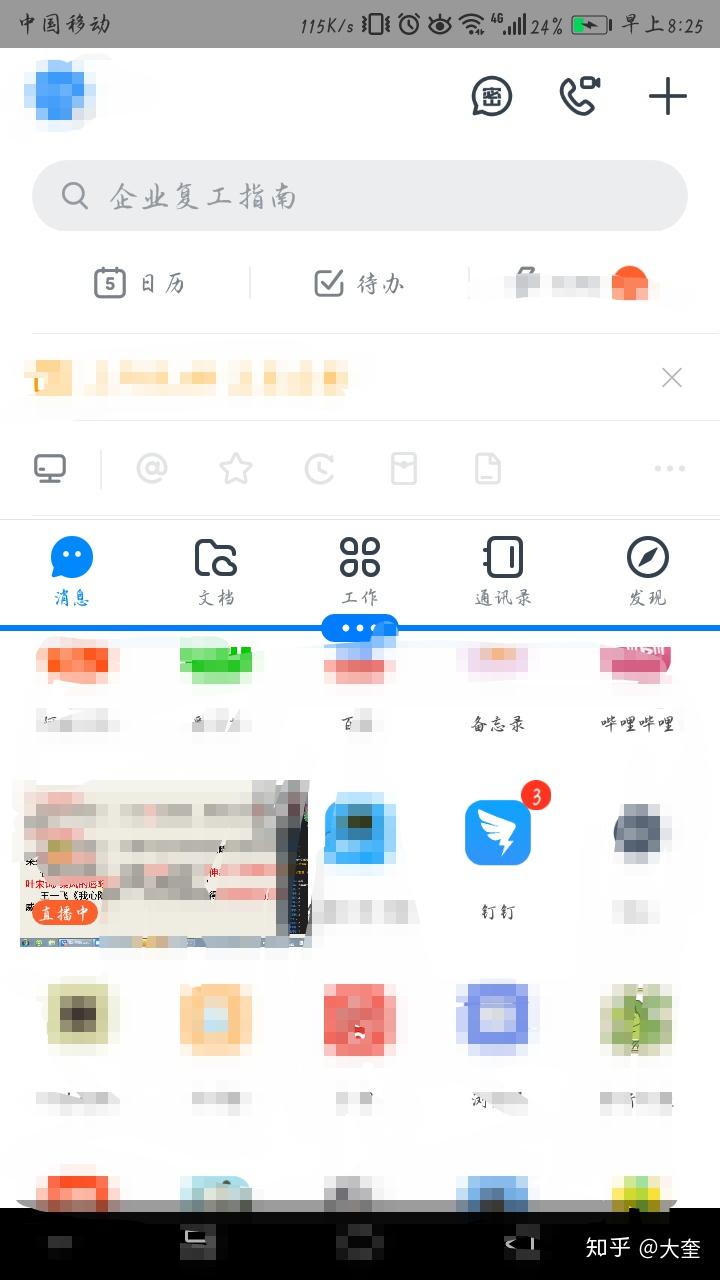Tap the split-screen divider handle
The width and height of the screenshot is (720, 1280).
point(360,628)
